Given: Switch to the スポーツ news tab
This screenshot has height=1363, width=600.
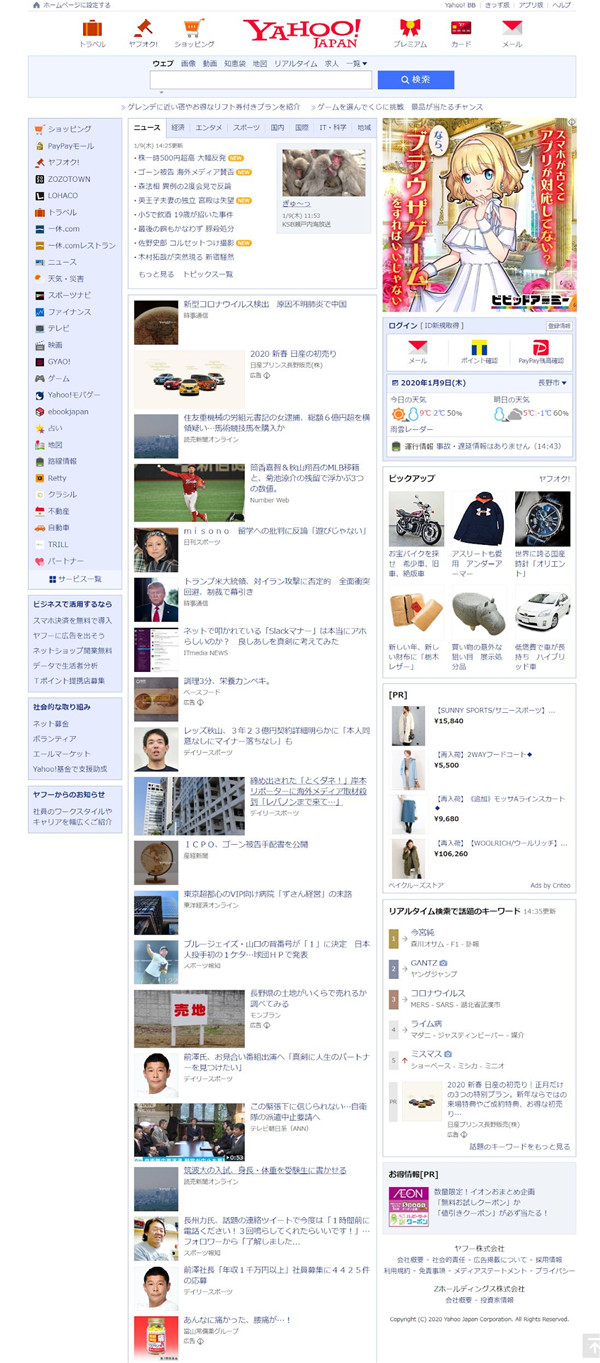Looking at the screenshot, I should 246,128.
